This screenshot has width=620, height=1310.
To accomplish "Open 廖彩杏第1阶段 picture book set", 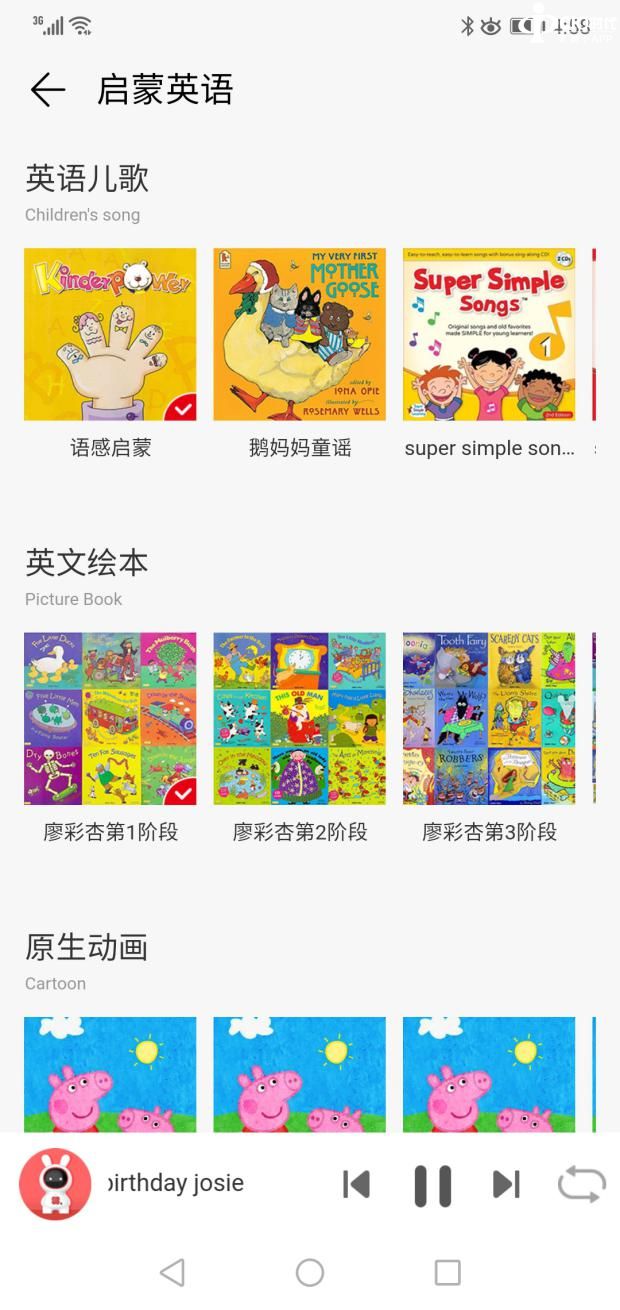I will click(x=110, y=718).
